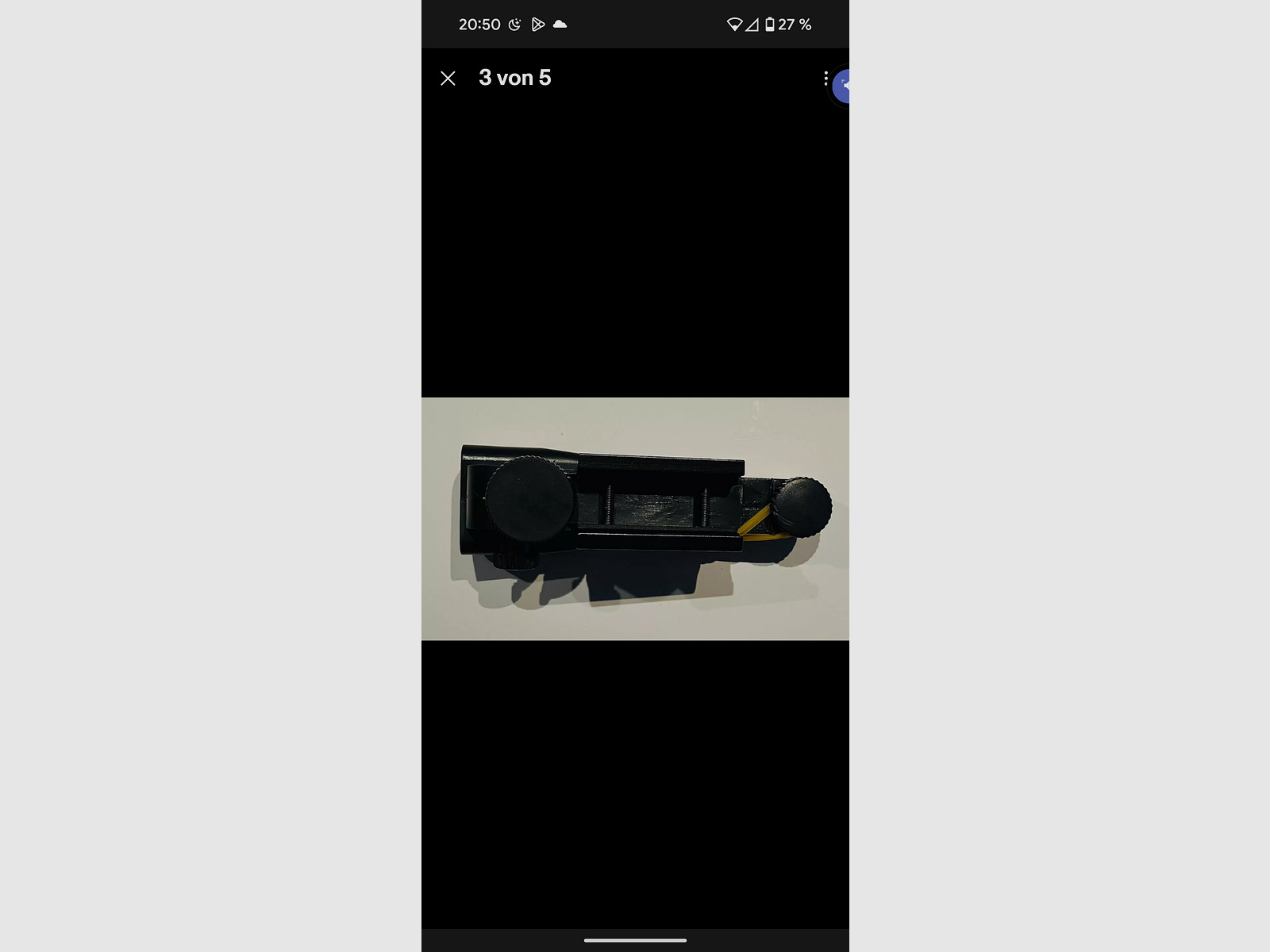1270x952 pixels.
Task: Tap photo 3 of 5
Action: click(x=635, y=518)
